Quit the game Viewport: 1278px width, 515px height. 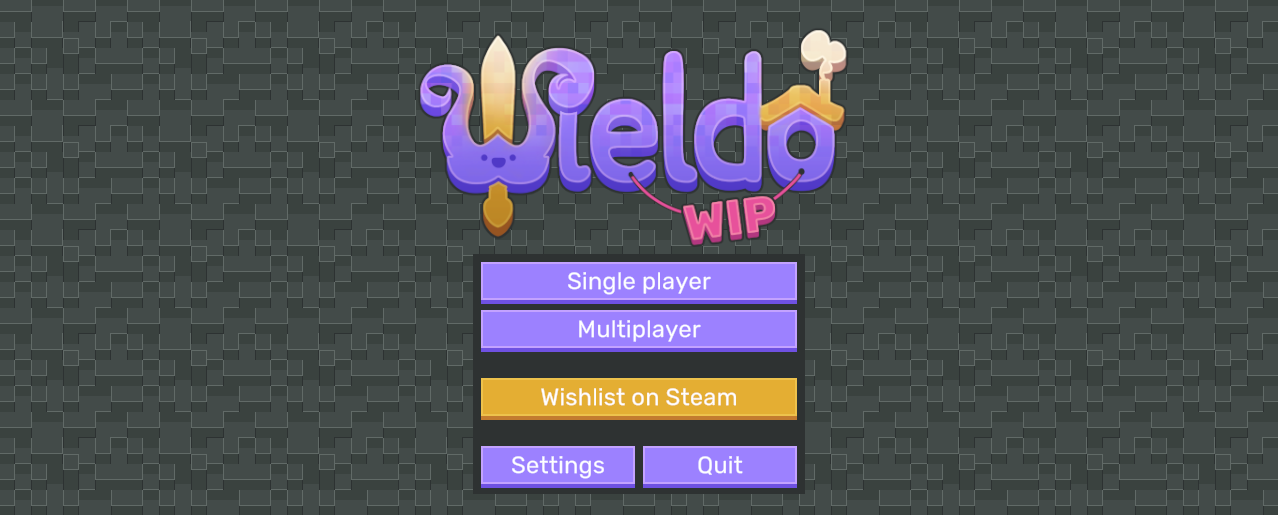(719, 466)
